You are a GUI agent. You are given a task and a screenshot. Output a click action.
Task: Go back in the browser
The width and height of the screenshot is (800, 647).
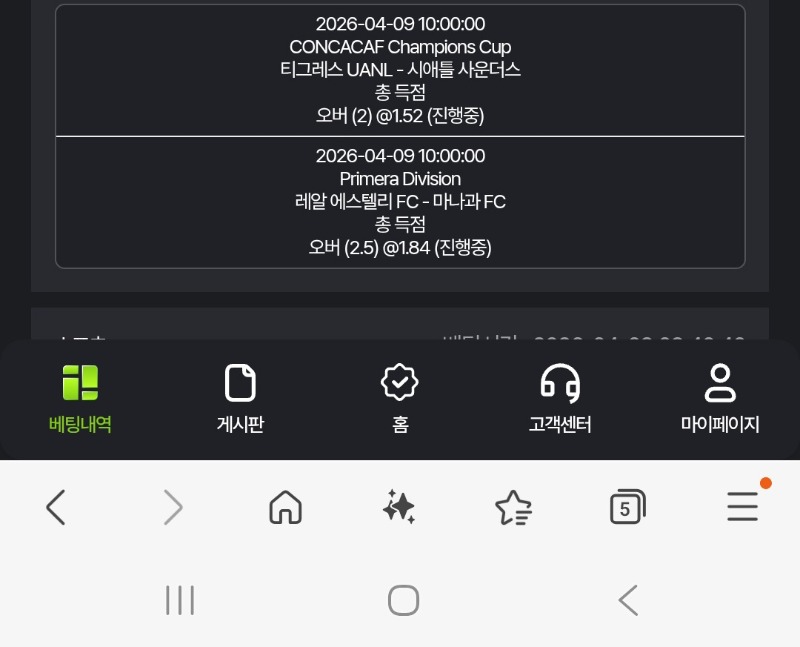[x=57, y=508]
